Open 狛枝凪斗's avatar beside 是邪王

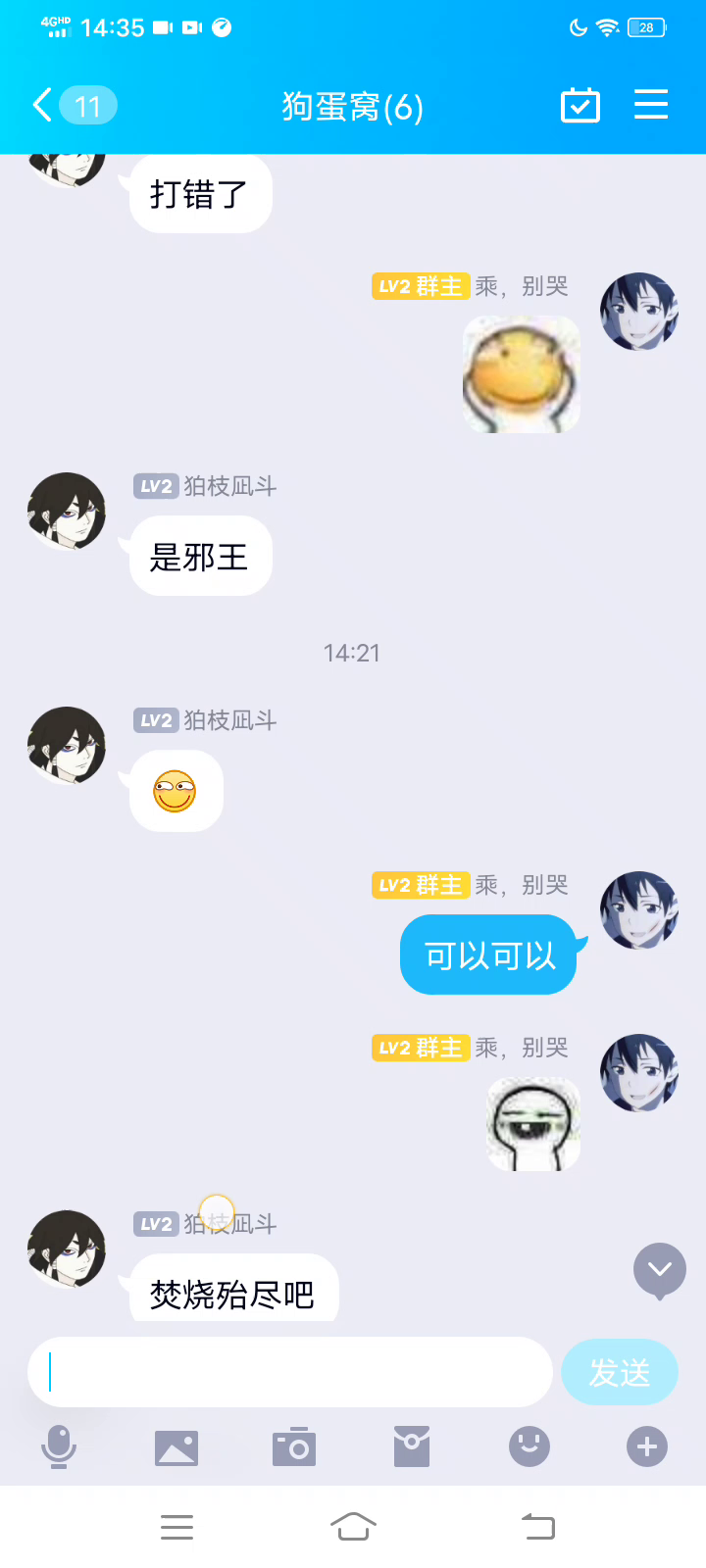67,512
